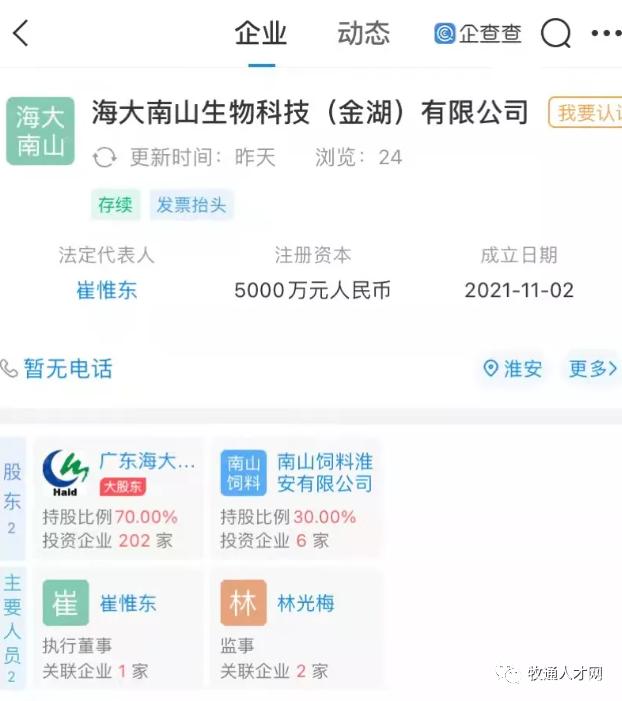This screenshot has height=701, width=622.
Task: Tap the 我要认证 button
Action: (587, 113)
